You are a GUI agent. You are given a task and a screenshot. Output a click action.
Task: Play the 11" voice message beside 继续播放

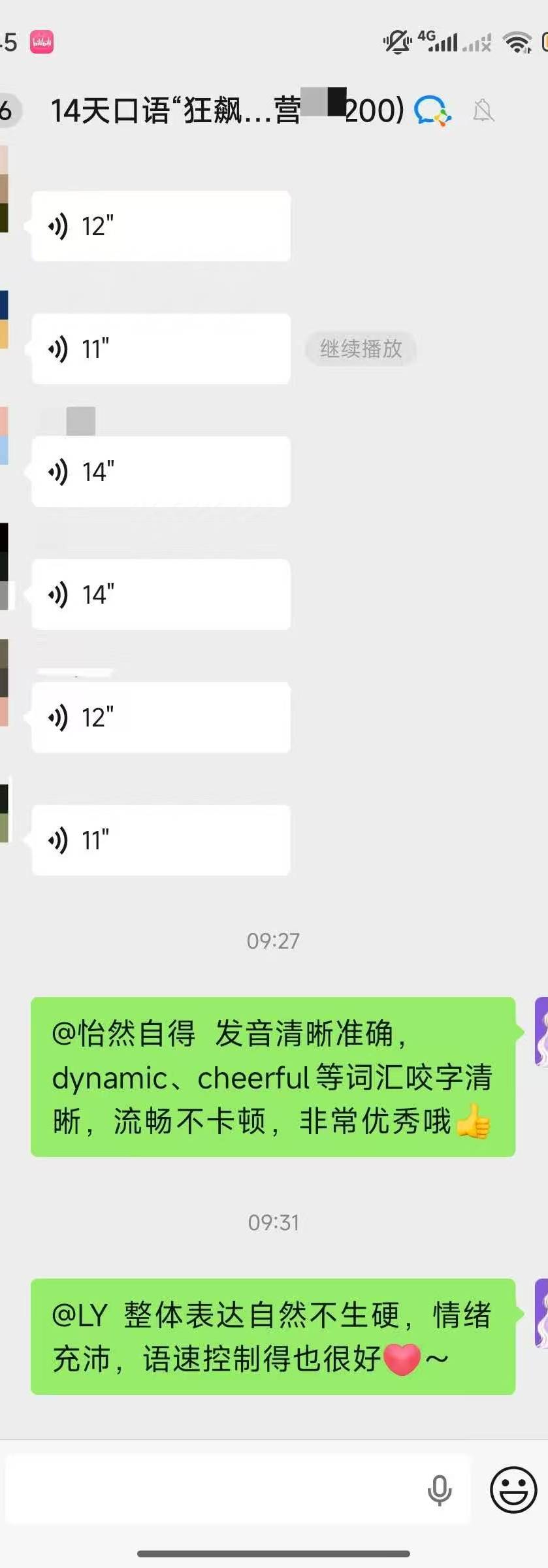[x=161, y=349]
